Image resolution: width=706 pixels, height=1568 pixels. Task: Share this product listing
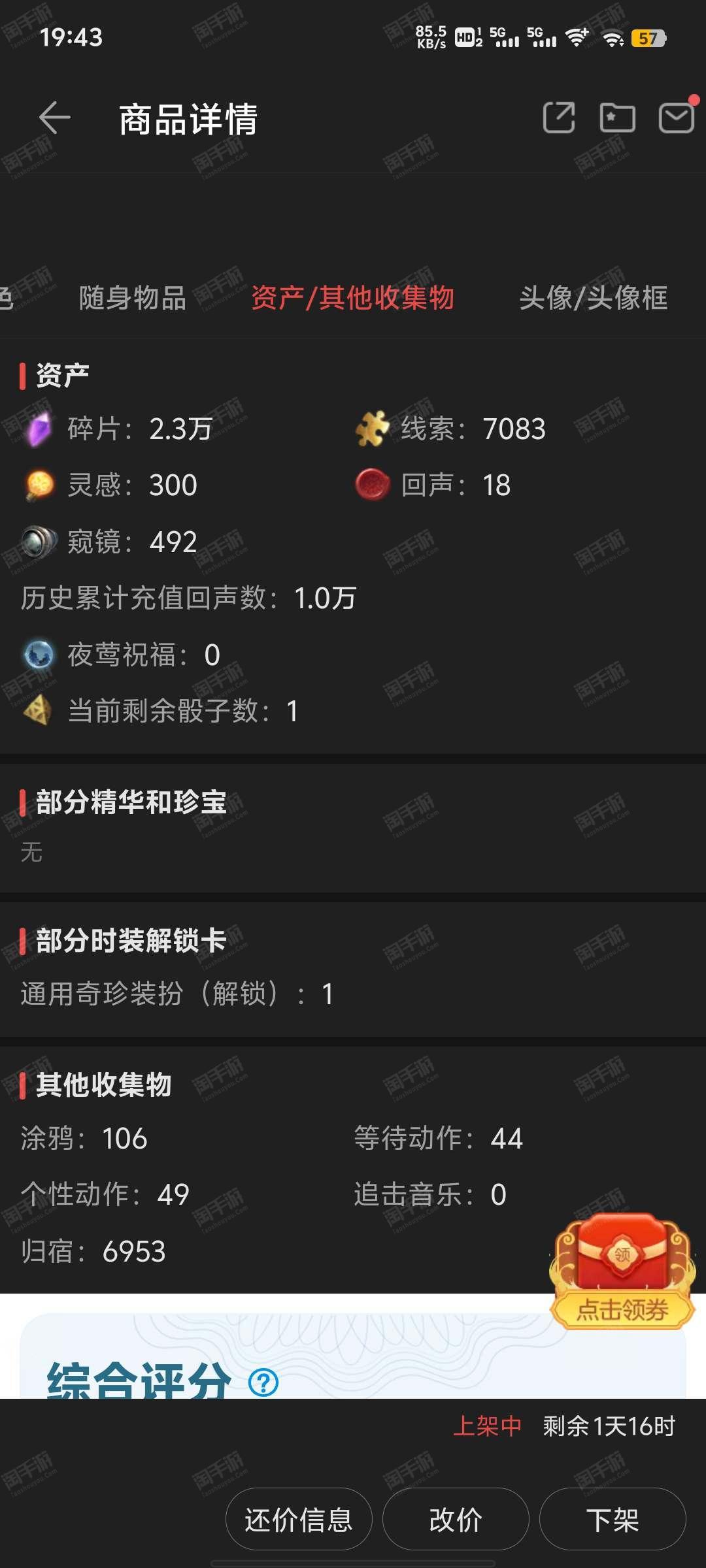click(559, 118)
